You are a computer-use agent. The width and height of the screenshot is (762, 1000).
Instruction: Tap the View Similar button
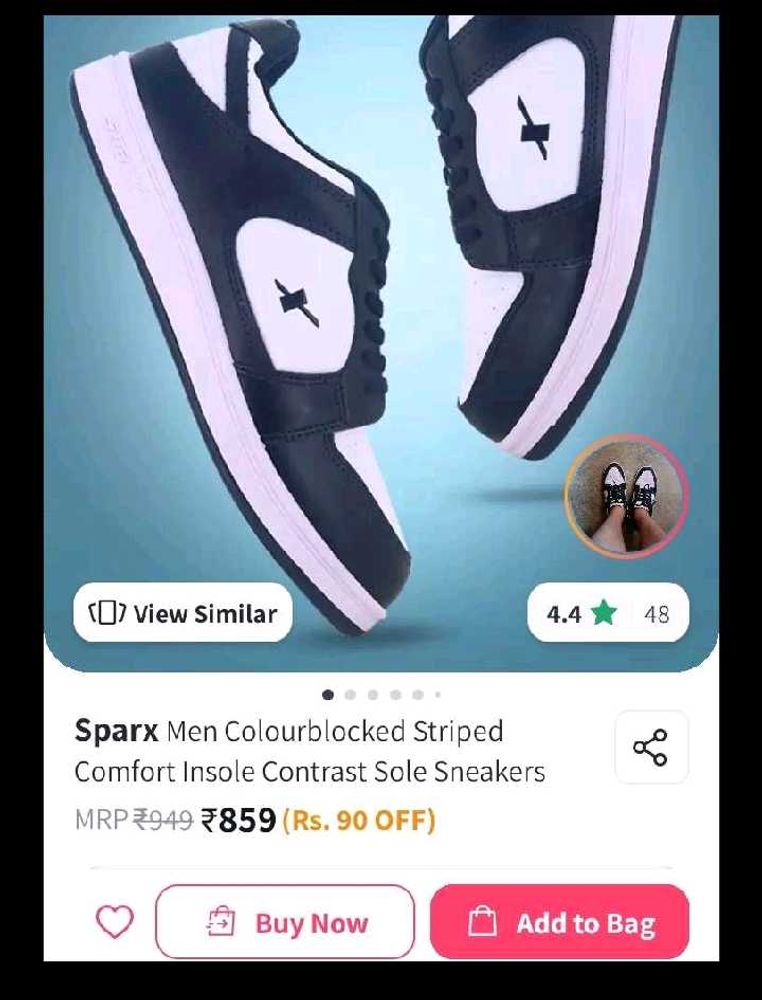(183, 613)
